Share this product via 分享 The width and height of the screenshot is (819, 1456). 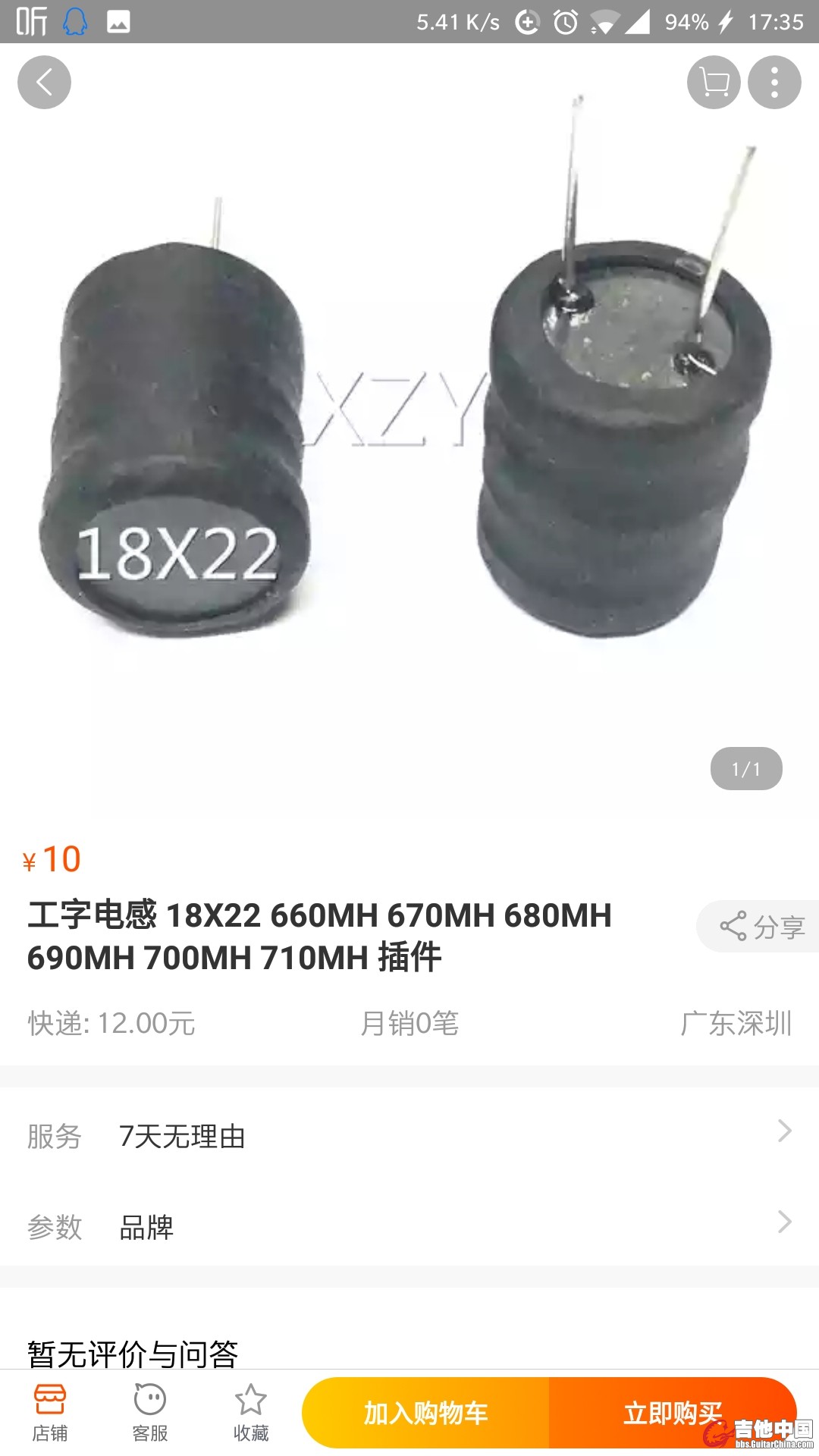(x=761, y=926)
